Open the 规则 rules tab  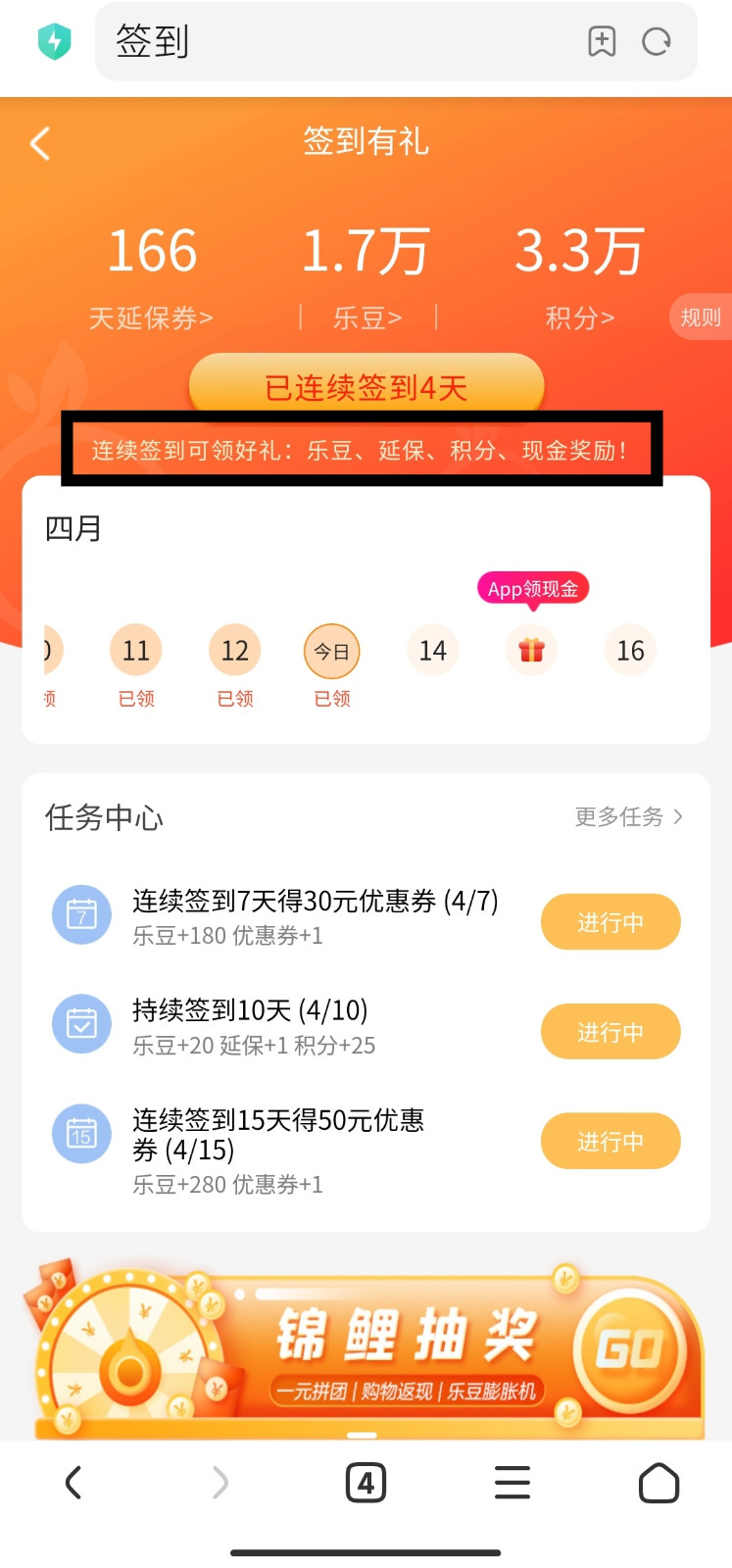(701, 318)
